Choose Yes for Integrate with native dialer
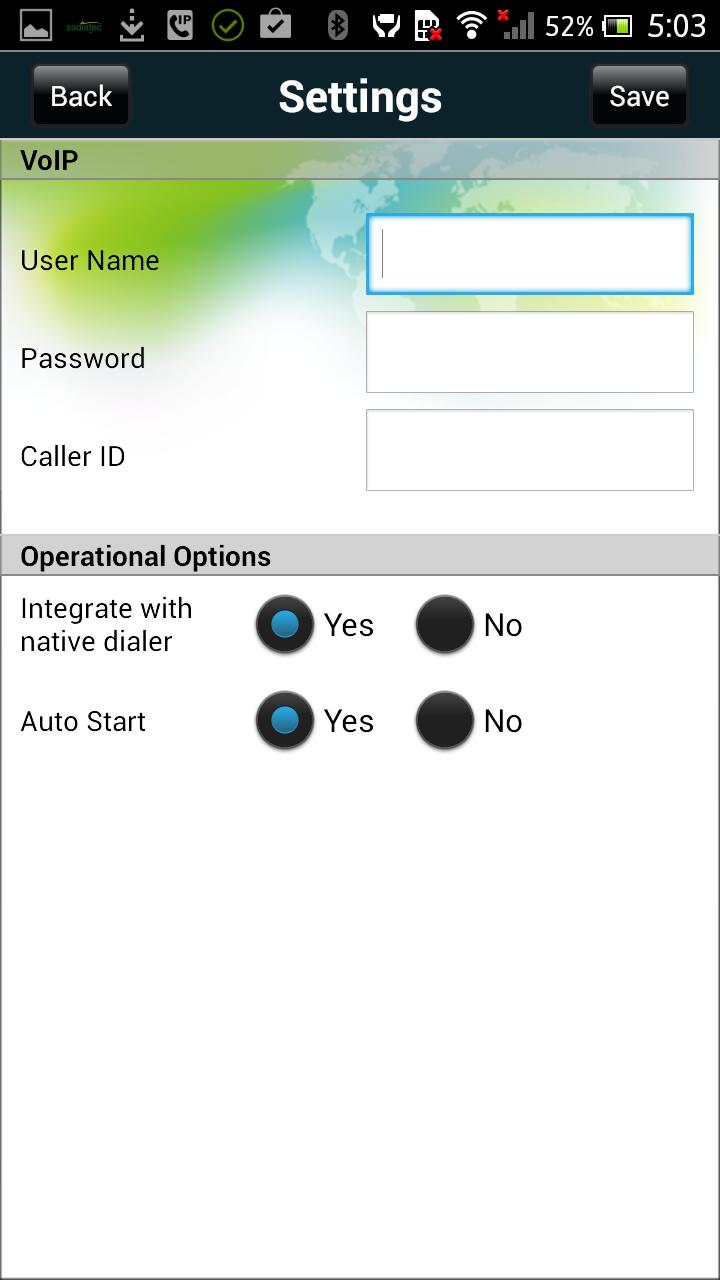Viewport: 720px width, 1280px height. 285,625
